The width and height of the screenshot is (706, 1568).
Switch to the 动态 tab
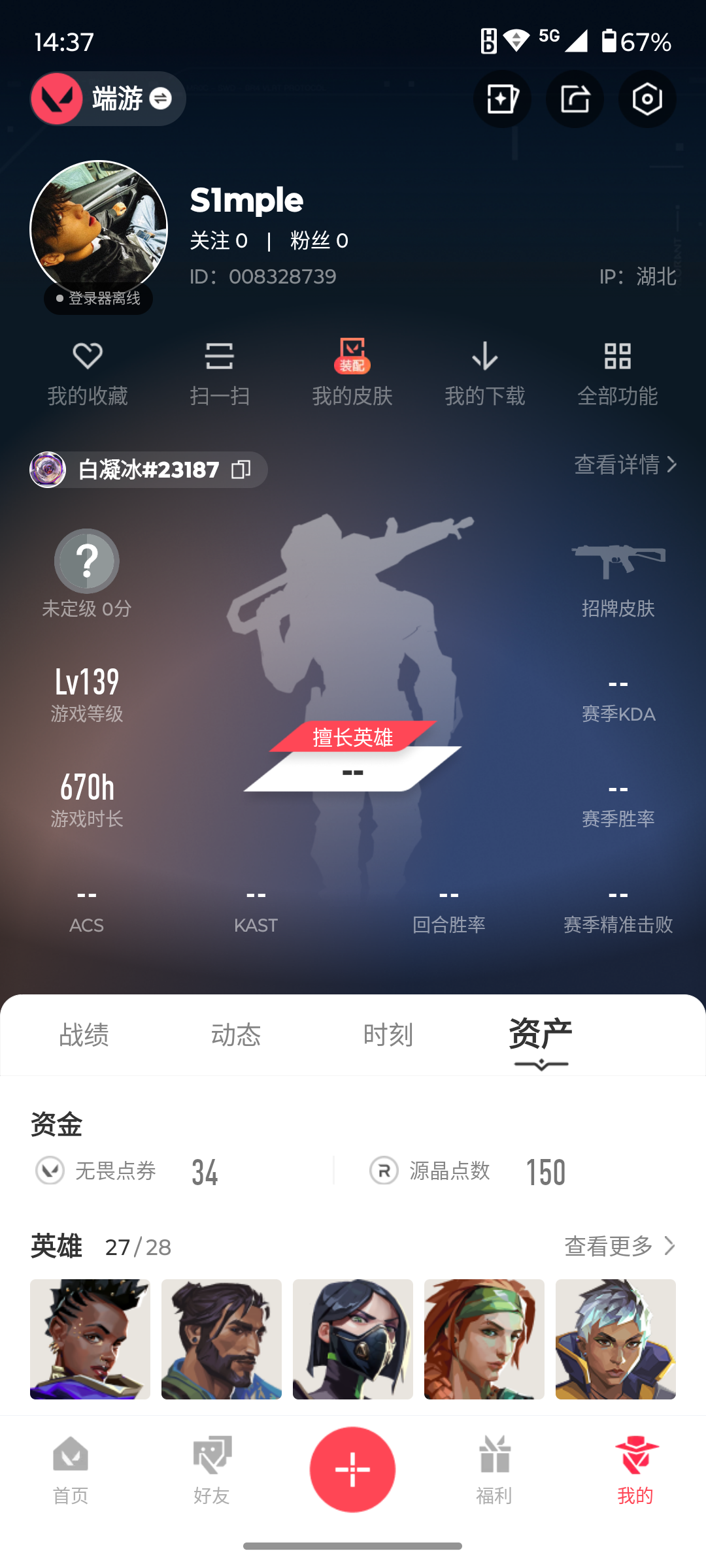[x=236, y=1035]
